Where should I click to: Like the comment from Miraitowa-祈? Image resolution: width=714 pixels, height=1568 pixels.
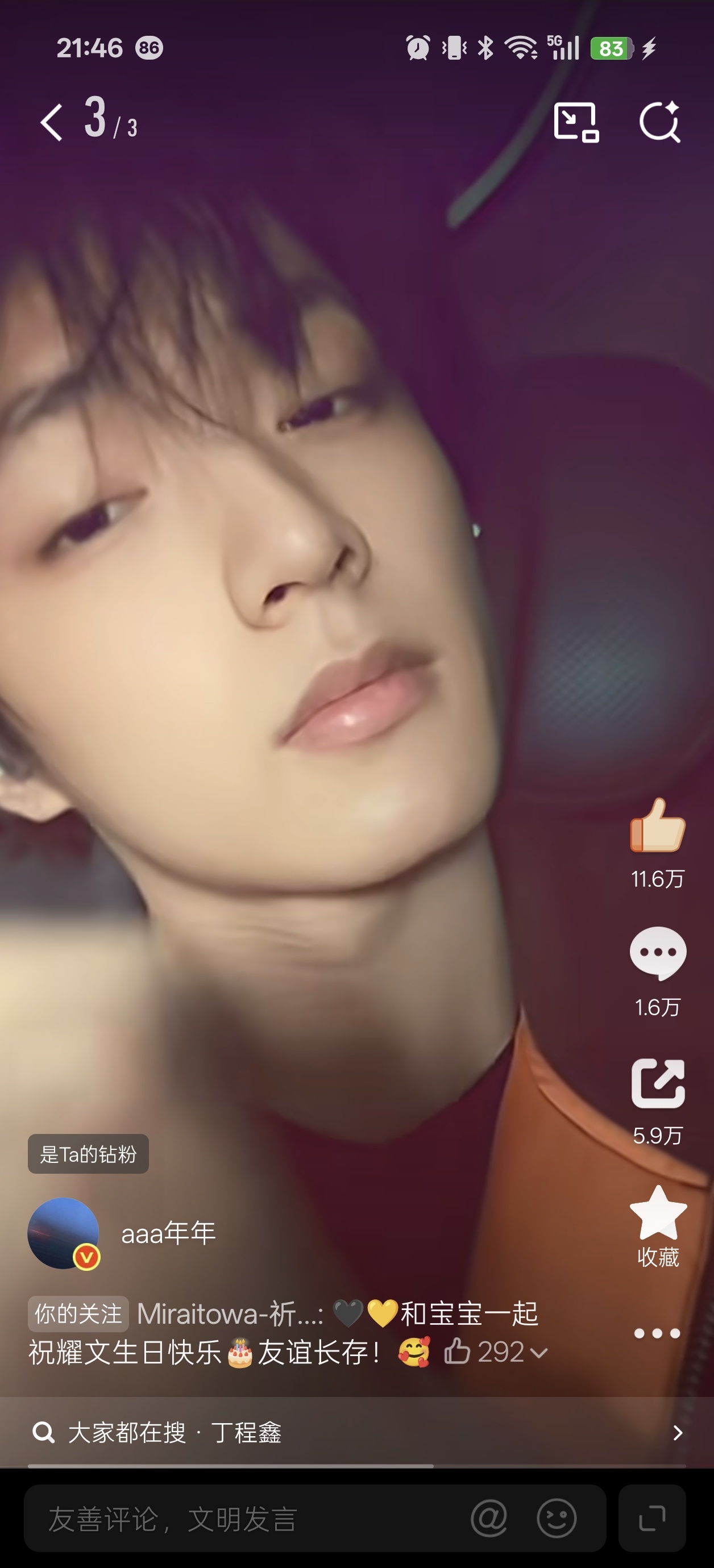point(457,1353)
